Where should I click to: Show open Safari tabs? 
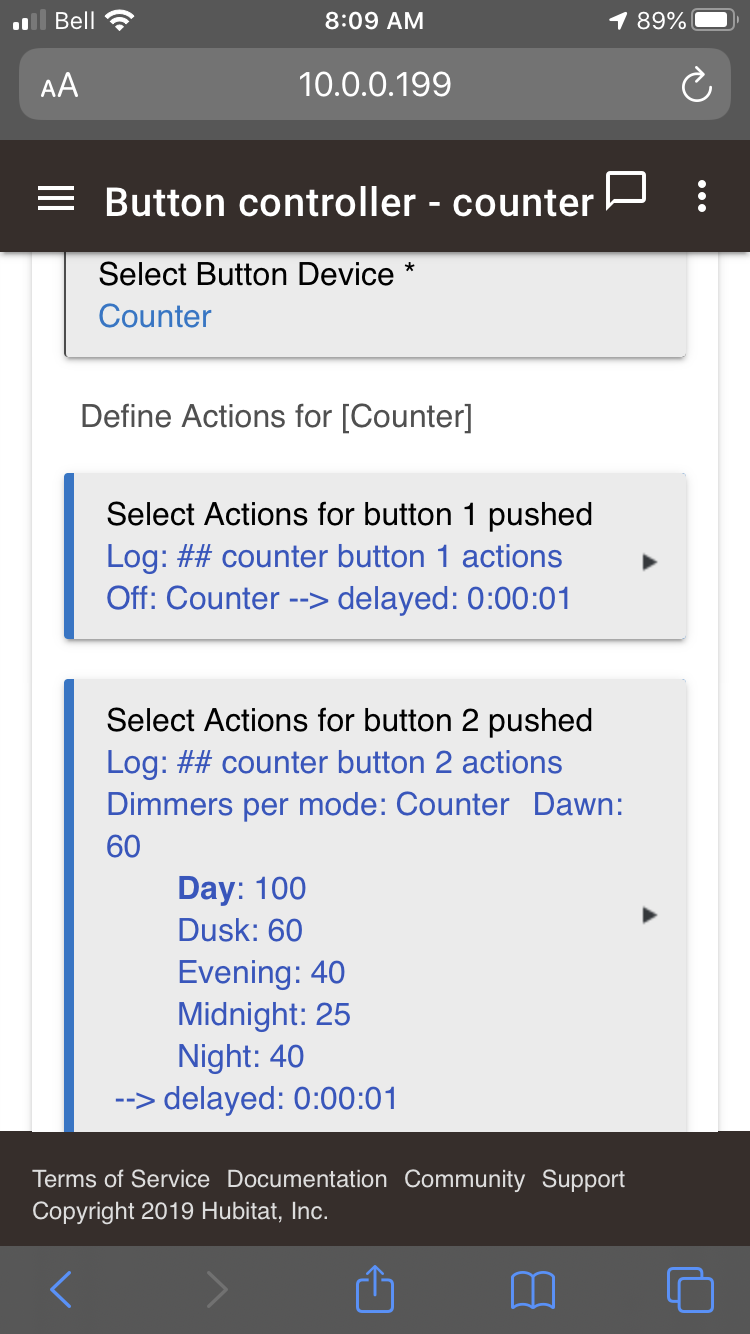[690, 1289]
